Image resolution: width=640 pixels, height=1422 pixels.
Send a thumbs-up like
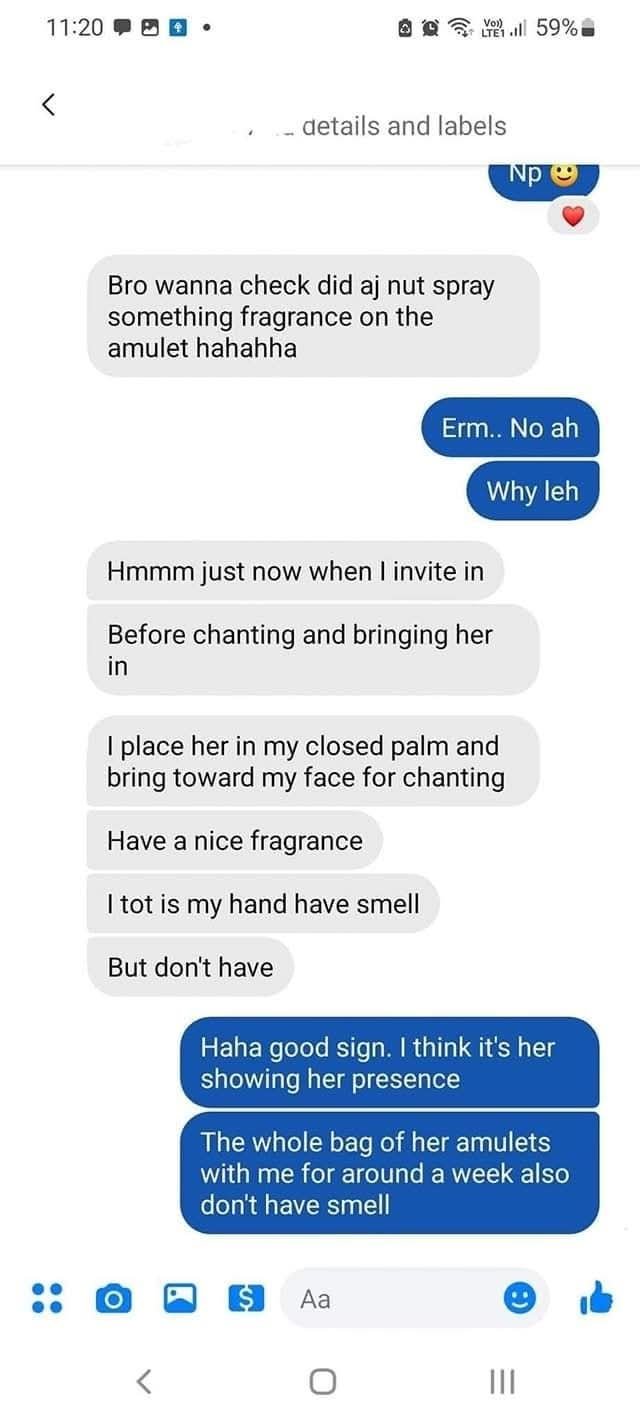coord(594,1298)
